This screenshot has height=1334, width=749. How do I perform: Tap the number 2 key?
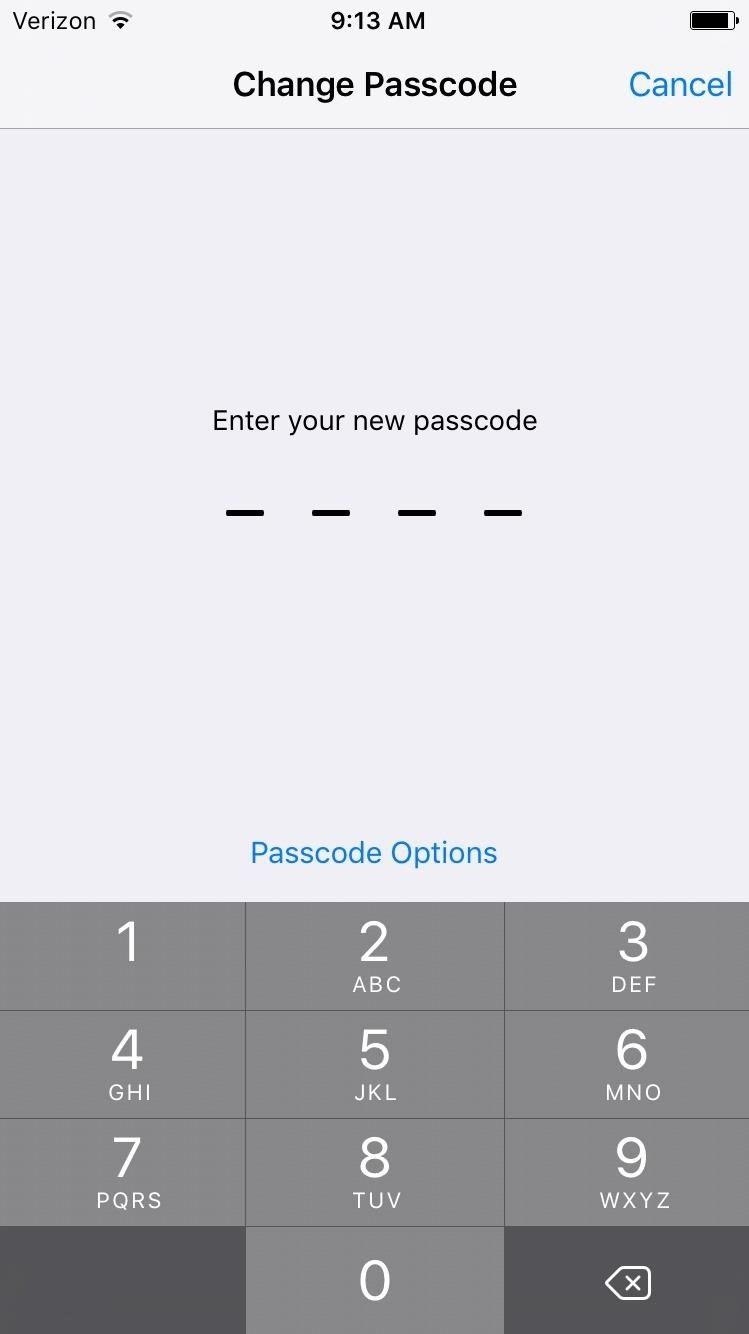coord(374,955)
